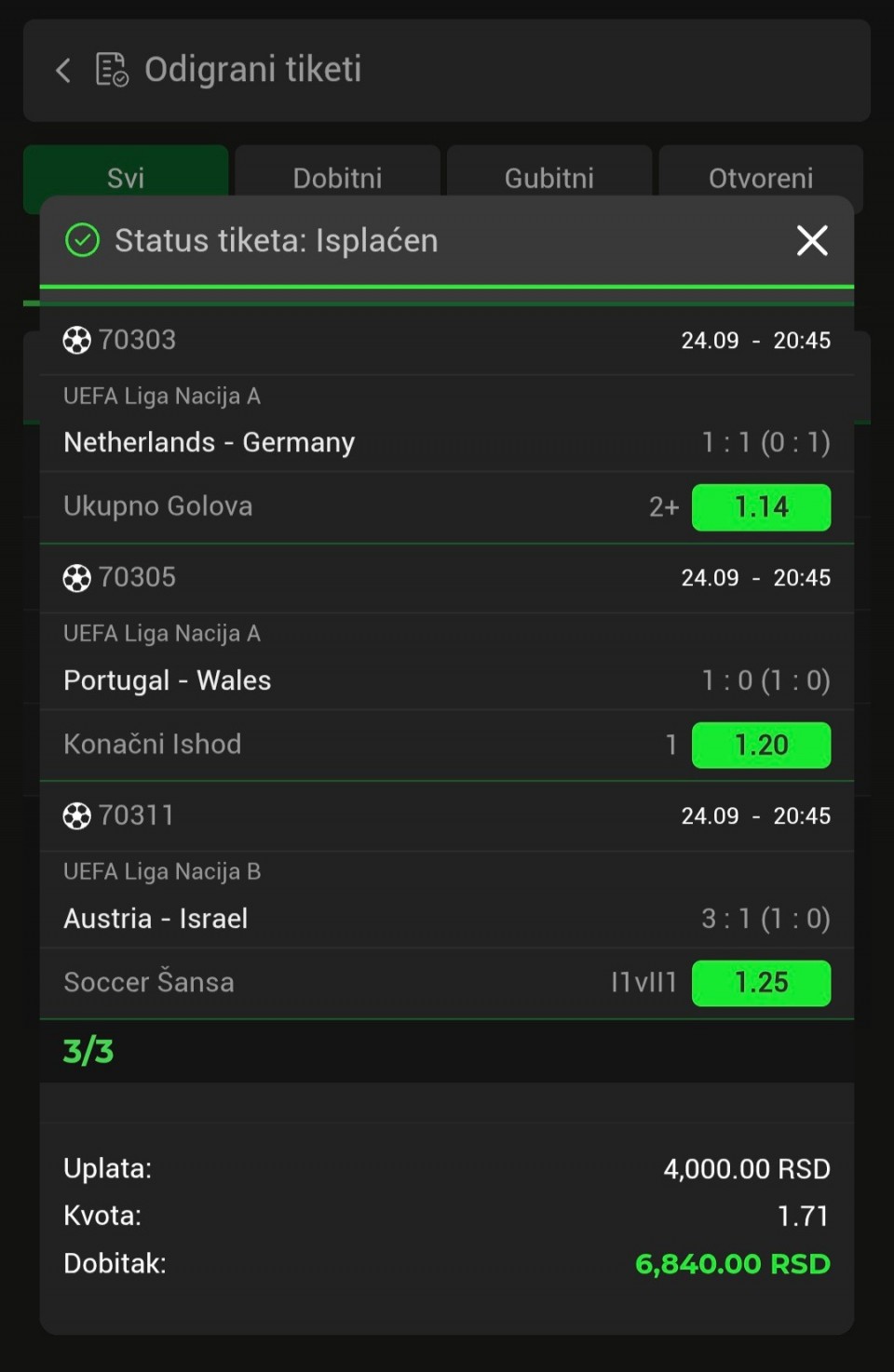
Task: Switch to the Otvoreni tab
Action: pos(761,175)
